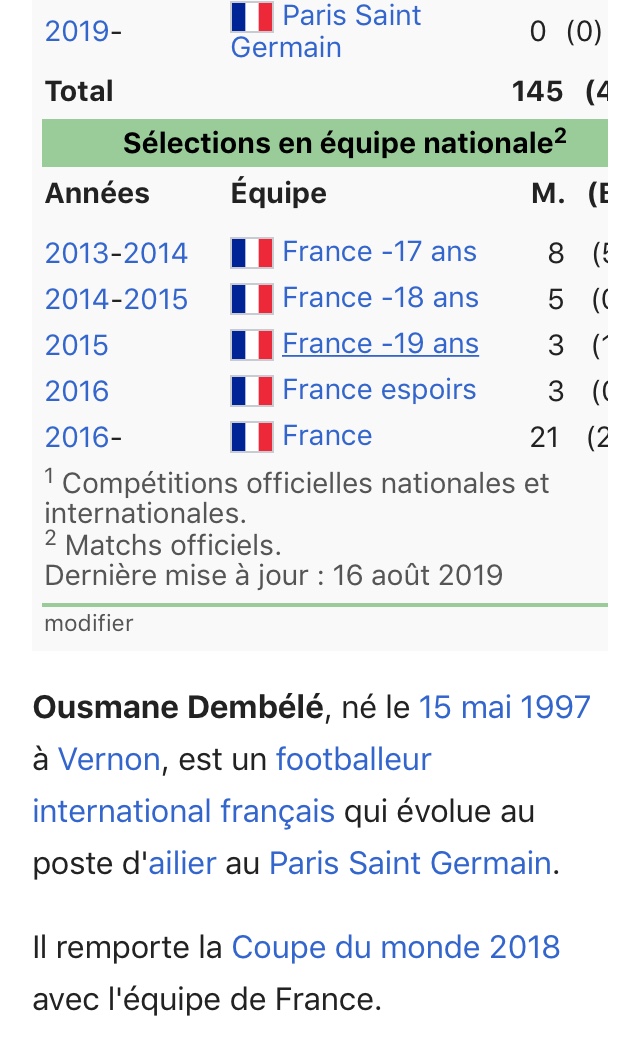Open France -18 ans team page
This screenshot has width=640, height=1053.
coord(380,298)
